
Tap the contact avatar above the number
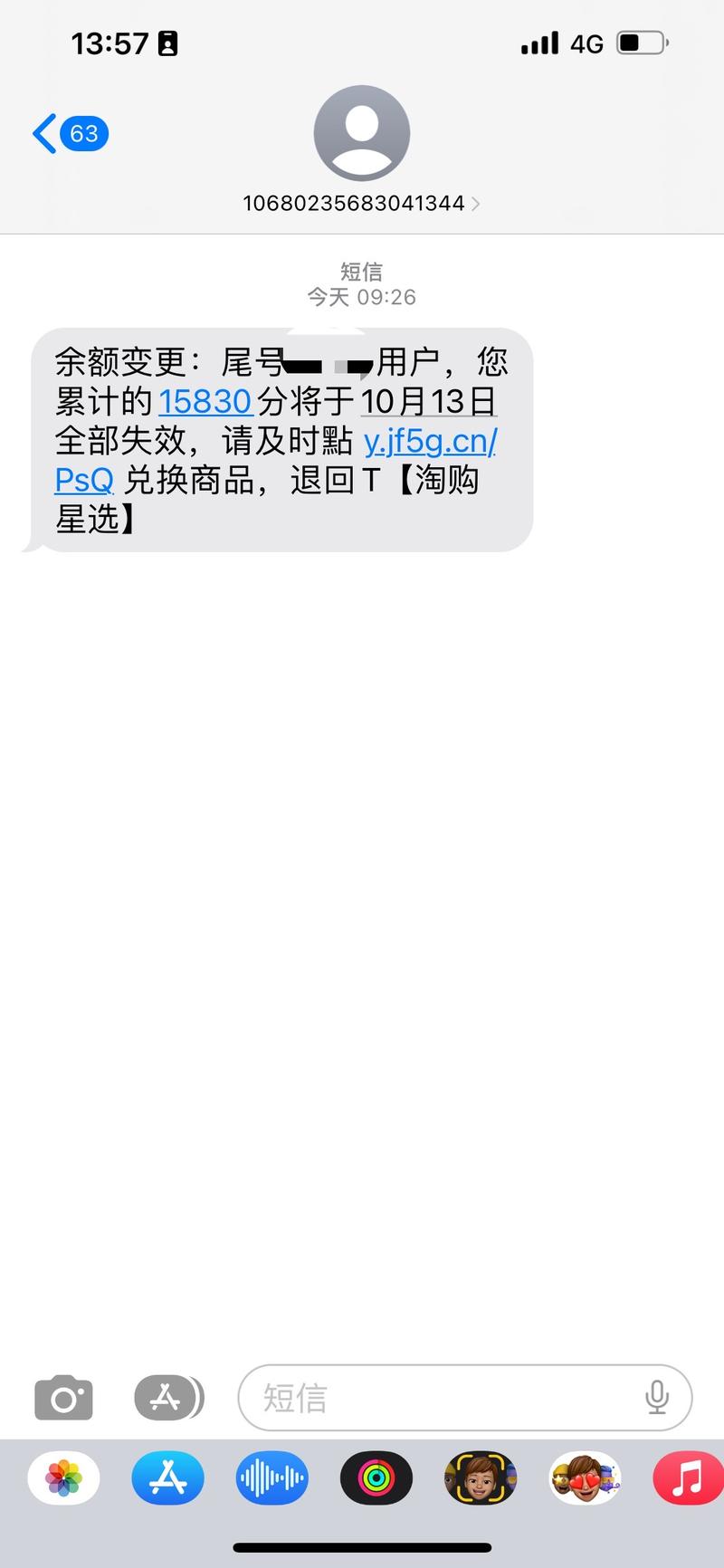(x=361, y=133)
